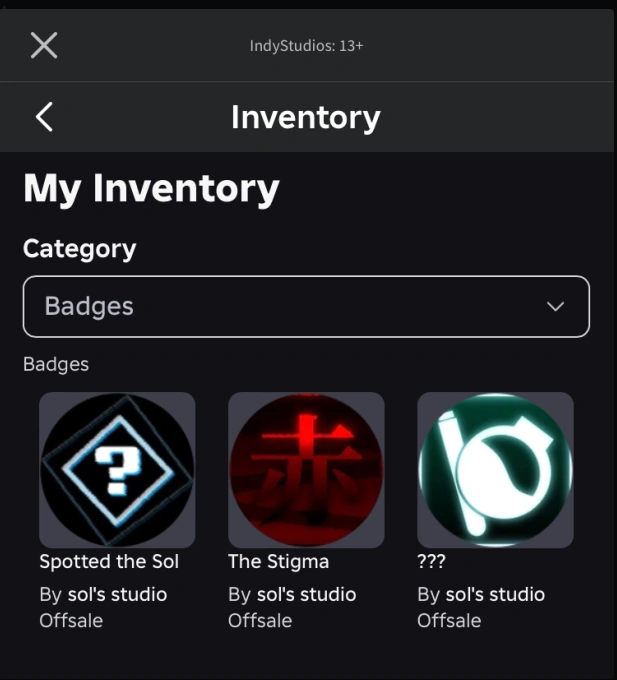
Task: Visit sol's studio under Spotted the Sol
Action: 117,594
